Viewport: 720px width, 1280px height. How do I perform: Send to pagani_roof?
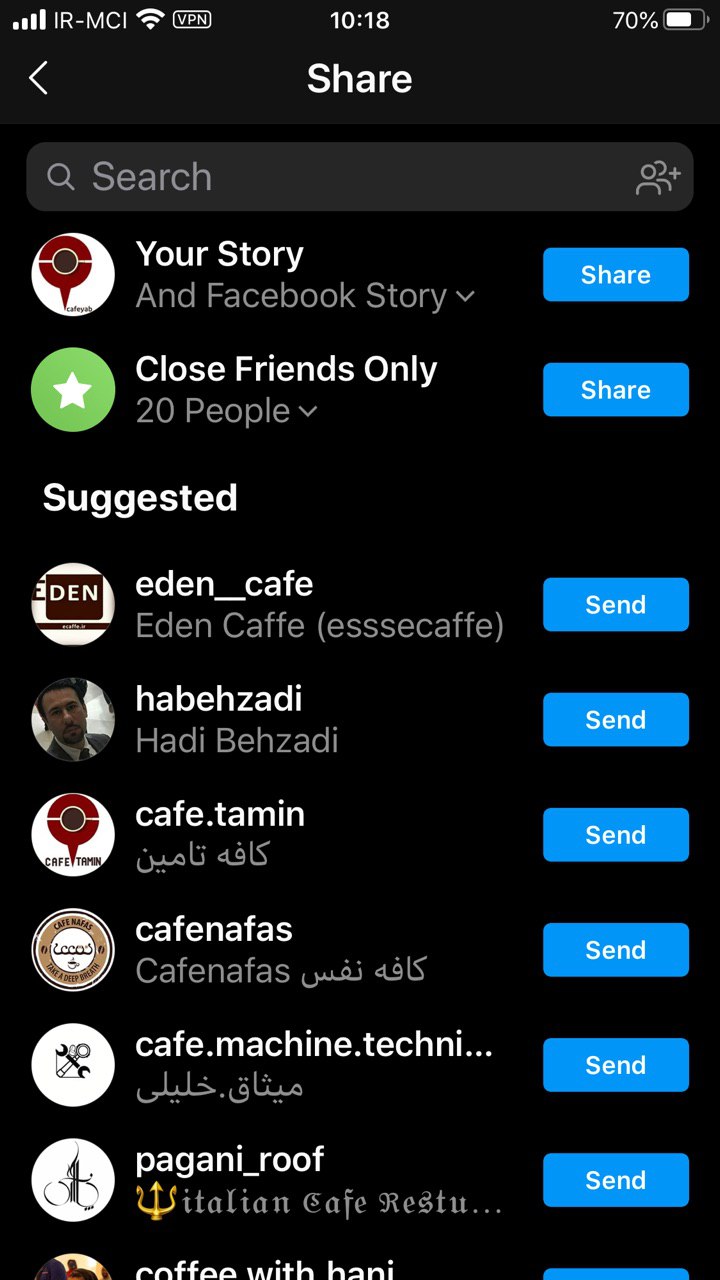(x=615, y=1180)
